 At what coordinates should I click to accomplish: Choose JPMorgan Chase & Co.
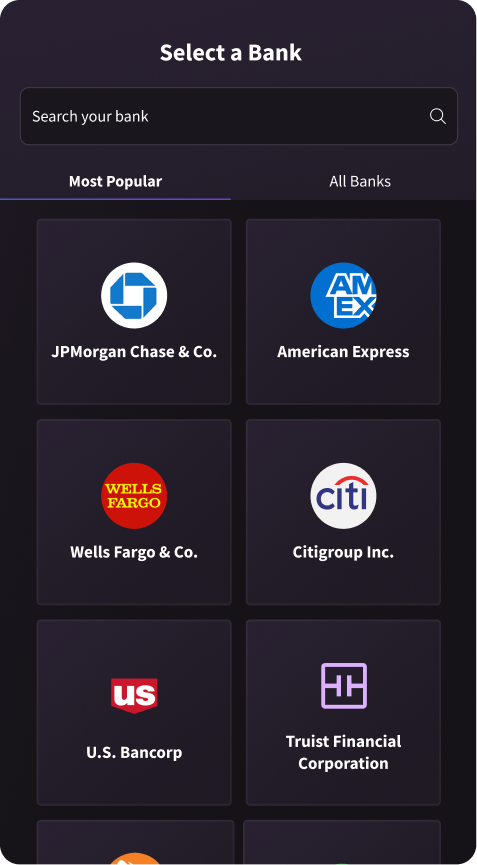[134, 312]
